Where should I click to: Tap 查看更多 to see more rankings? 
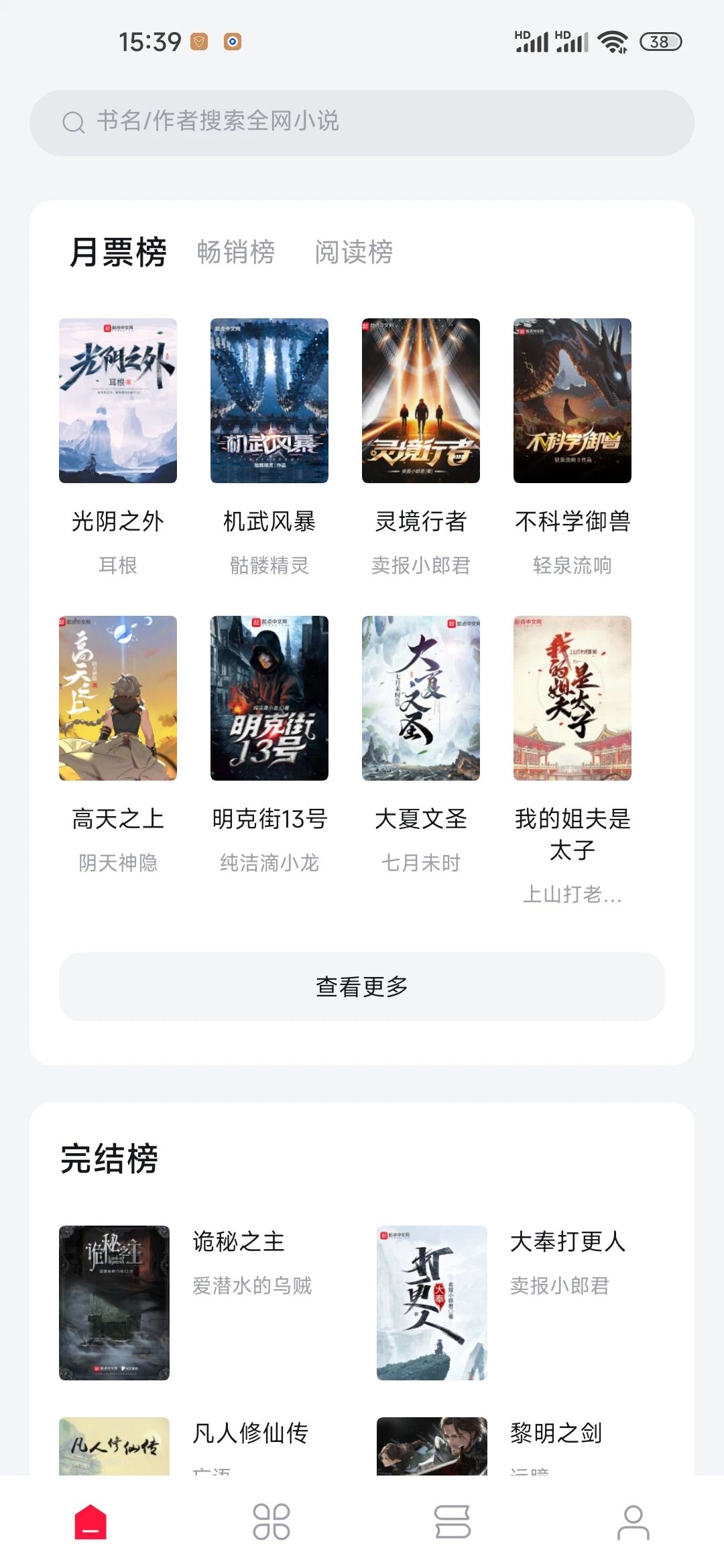click(x=362, y=986)
